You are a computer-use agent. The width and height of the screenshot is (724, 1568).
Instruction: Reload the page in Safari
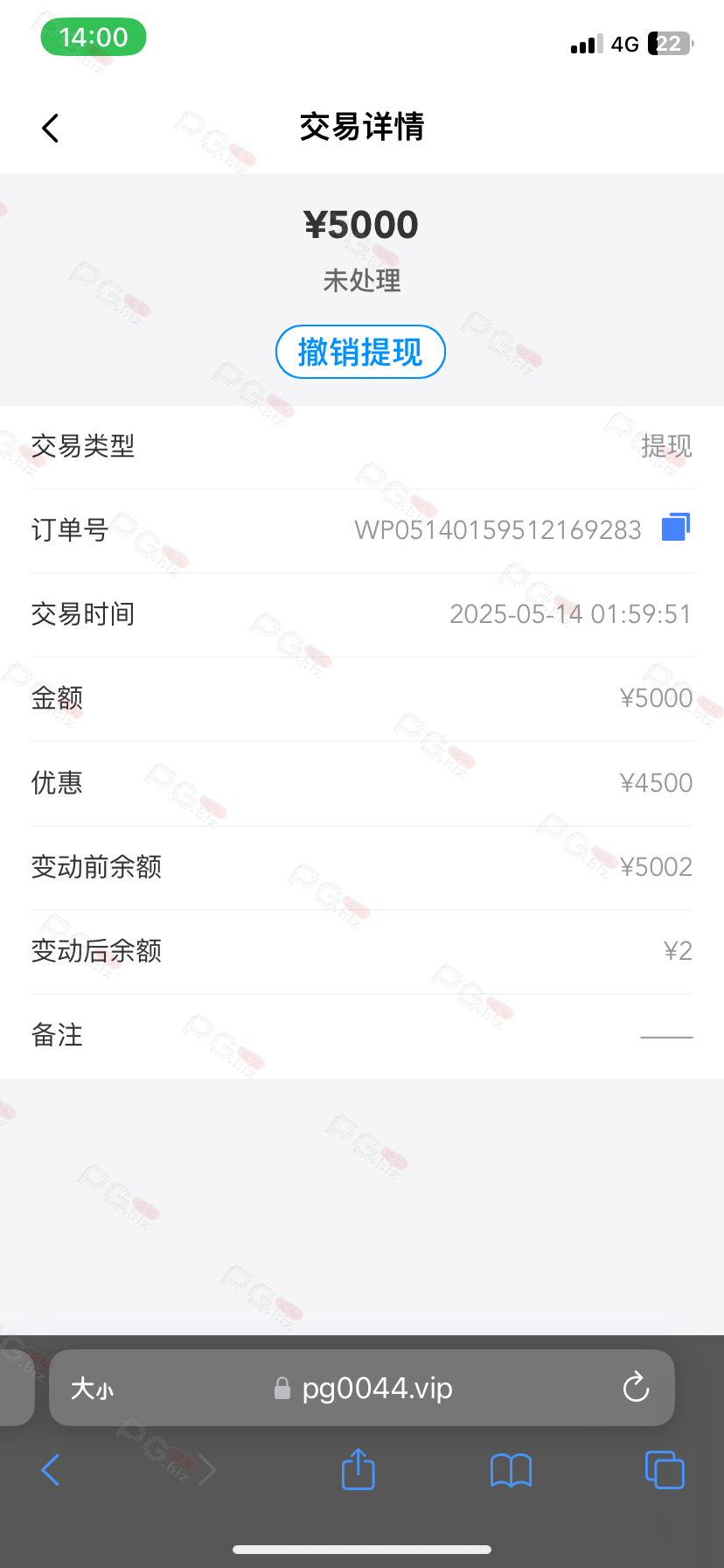pos(636,1387)
